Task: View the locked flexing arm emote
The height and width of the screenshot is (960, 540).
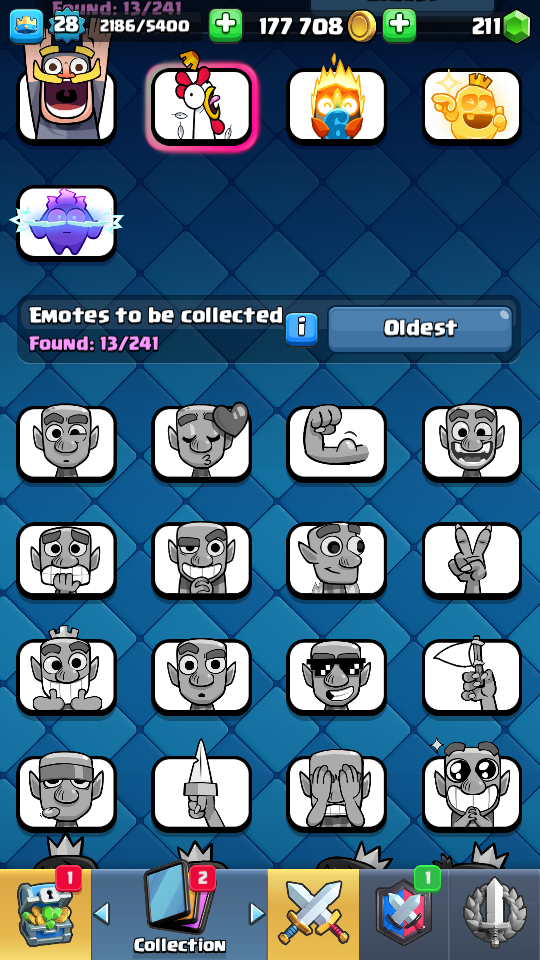Action: [x=337, y=443]
